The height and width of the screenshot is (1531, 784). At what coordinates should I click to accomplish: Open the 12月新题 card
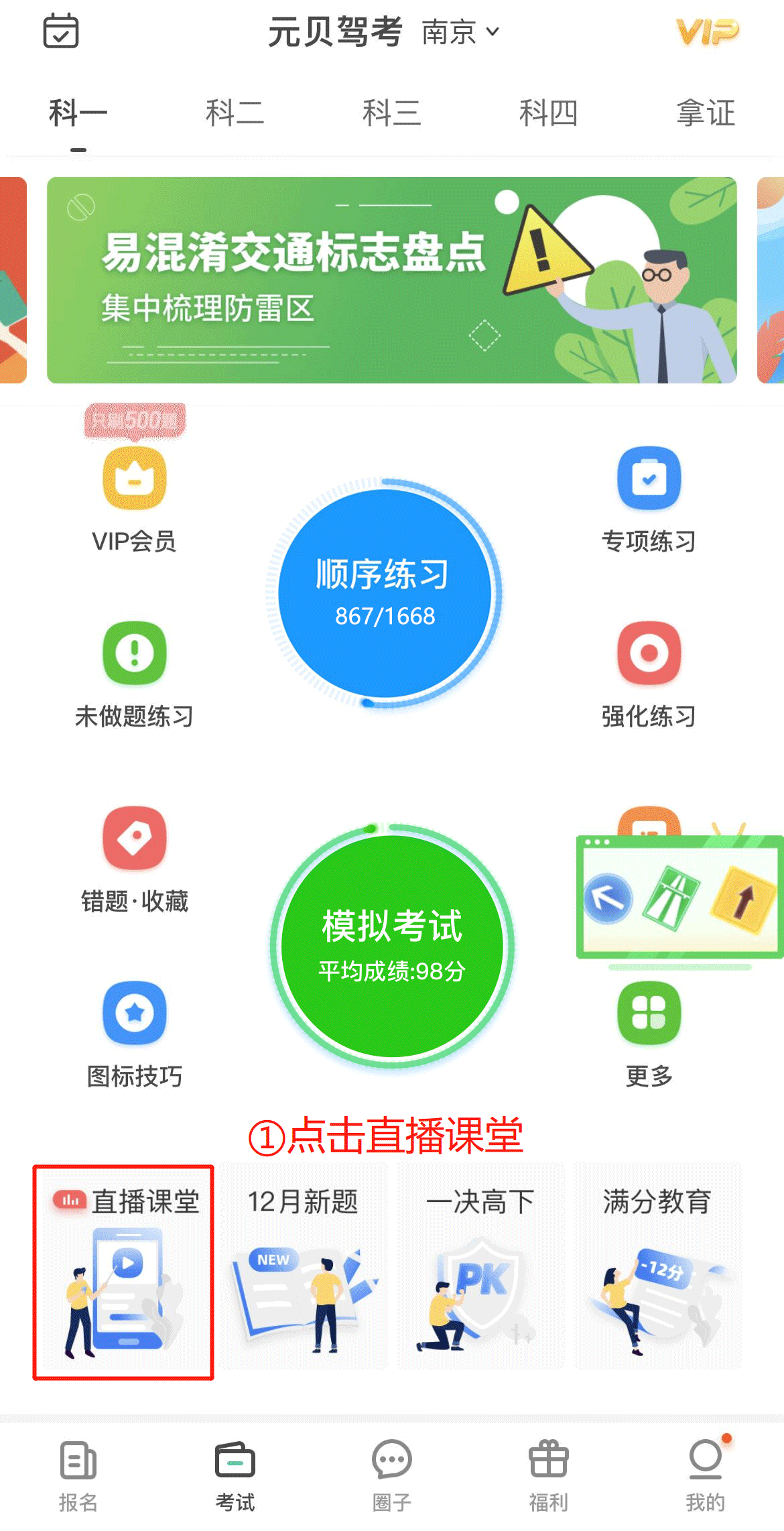pyautogui.click(x=304, y=1267)
